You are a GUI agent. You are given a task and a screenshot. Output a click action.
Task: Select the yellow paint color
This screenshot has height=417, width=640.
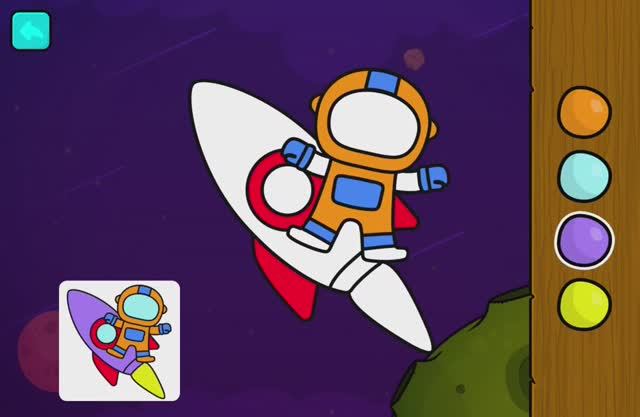point(583,304)
